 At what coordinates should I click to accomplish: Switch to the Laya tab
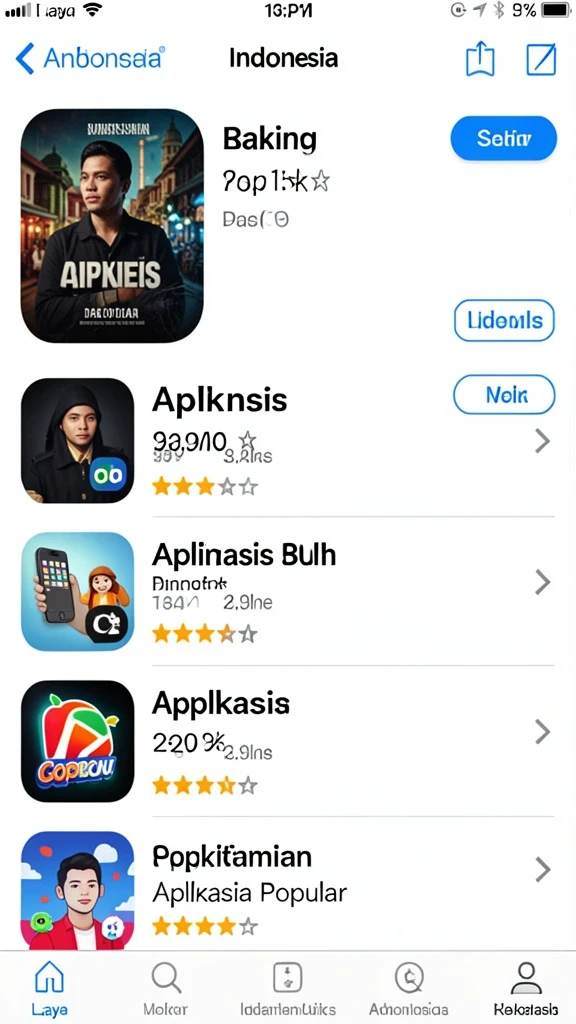tap(49, 986)
